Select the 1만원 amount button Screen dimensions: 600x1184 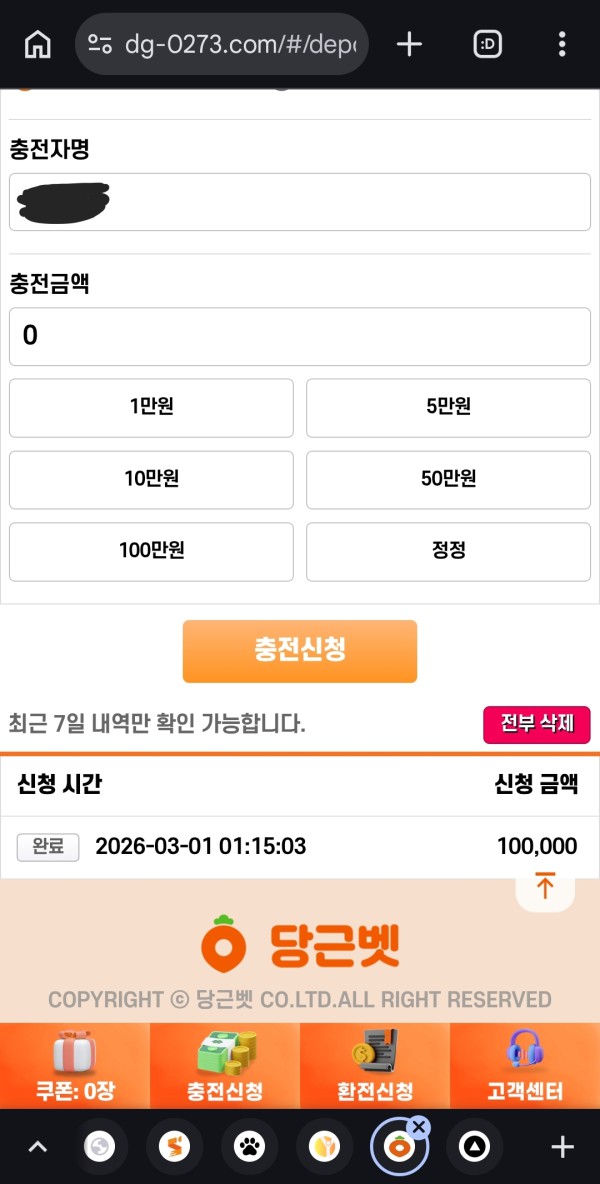(151, 407)
